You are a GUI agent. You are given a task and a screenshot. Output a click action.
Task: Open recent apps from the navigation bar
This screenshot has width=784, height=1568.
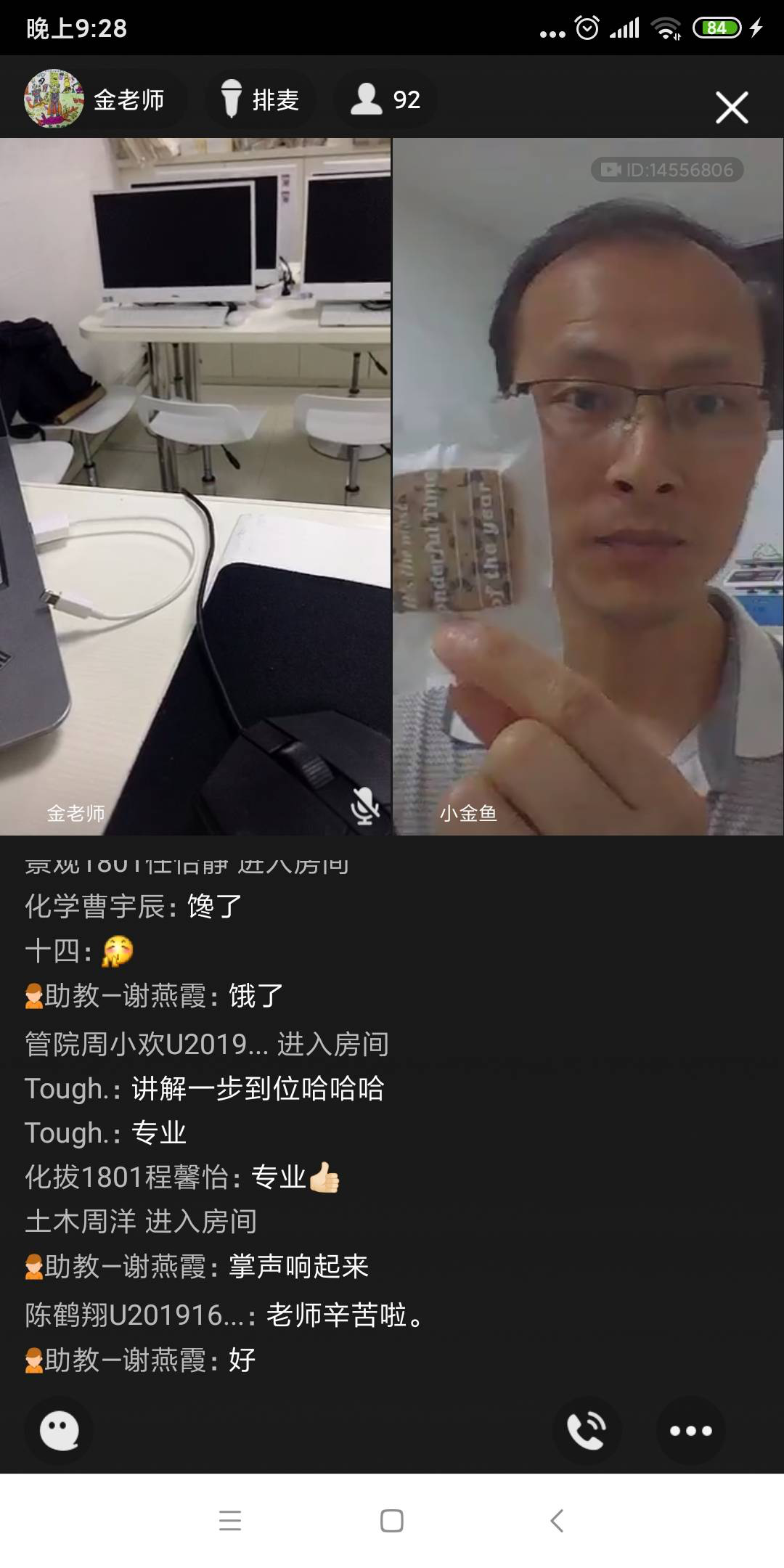pyautogui.click(x=230, y=1521)
